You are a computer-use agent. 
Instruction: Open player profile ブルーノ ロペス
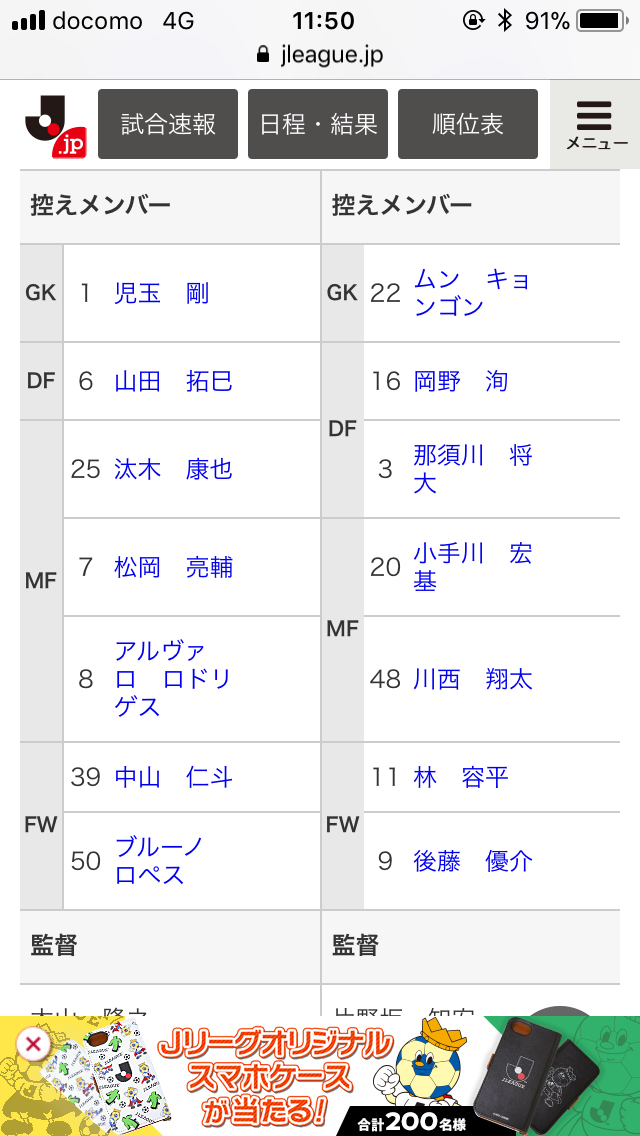click(x=159, y=860)
